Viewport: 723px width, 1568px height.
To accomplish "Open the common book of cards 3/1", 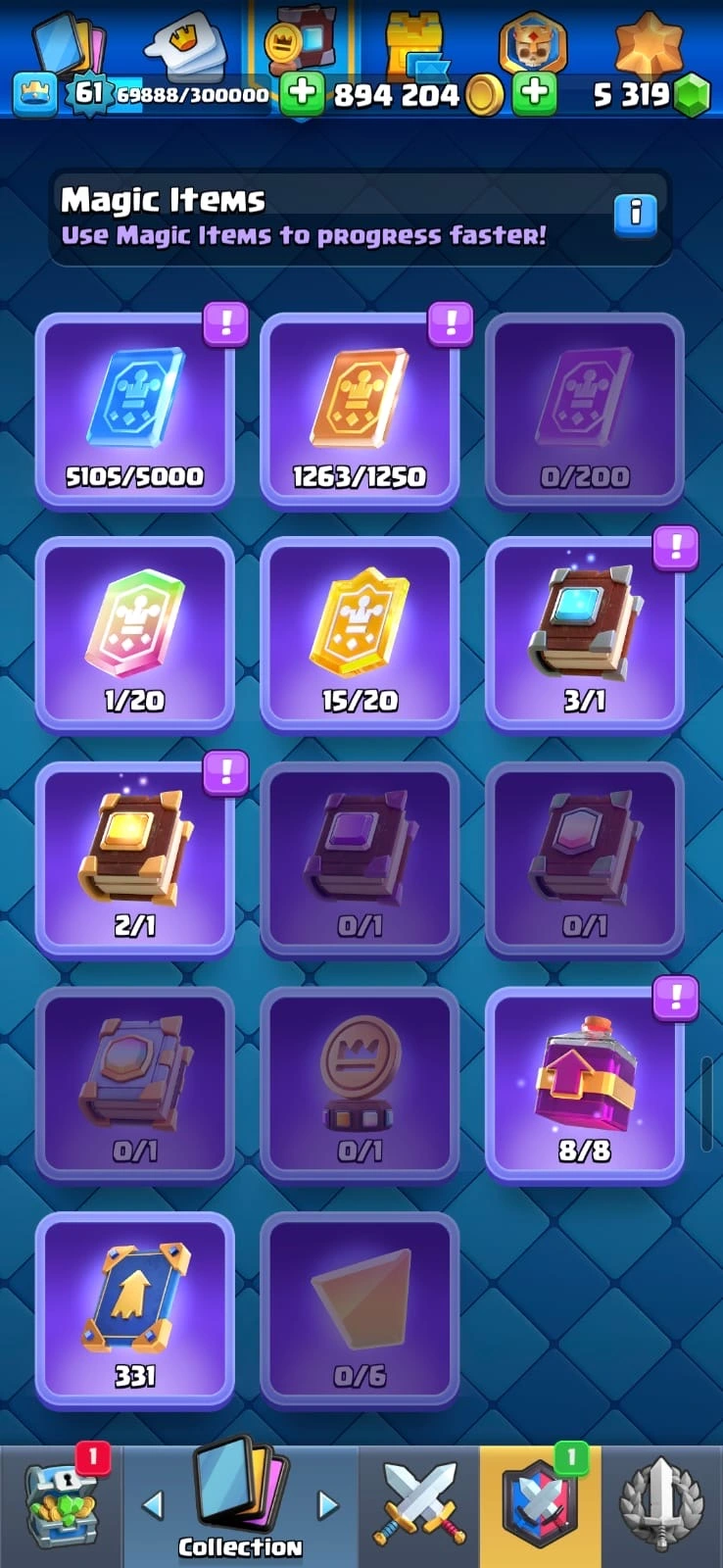I will coord(585,634).
